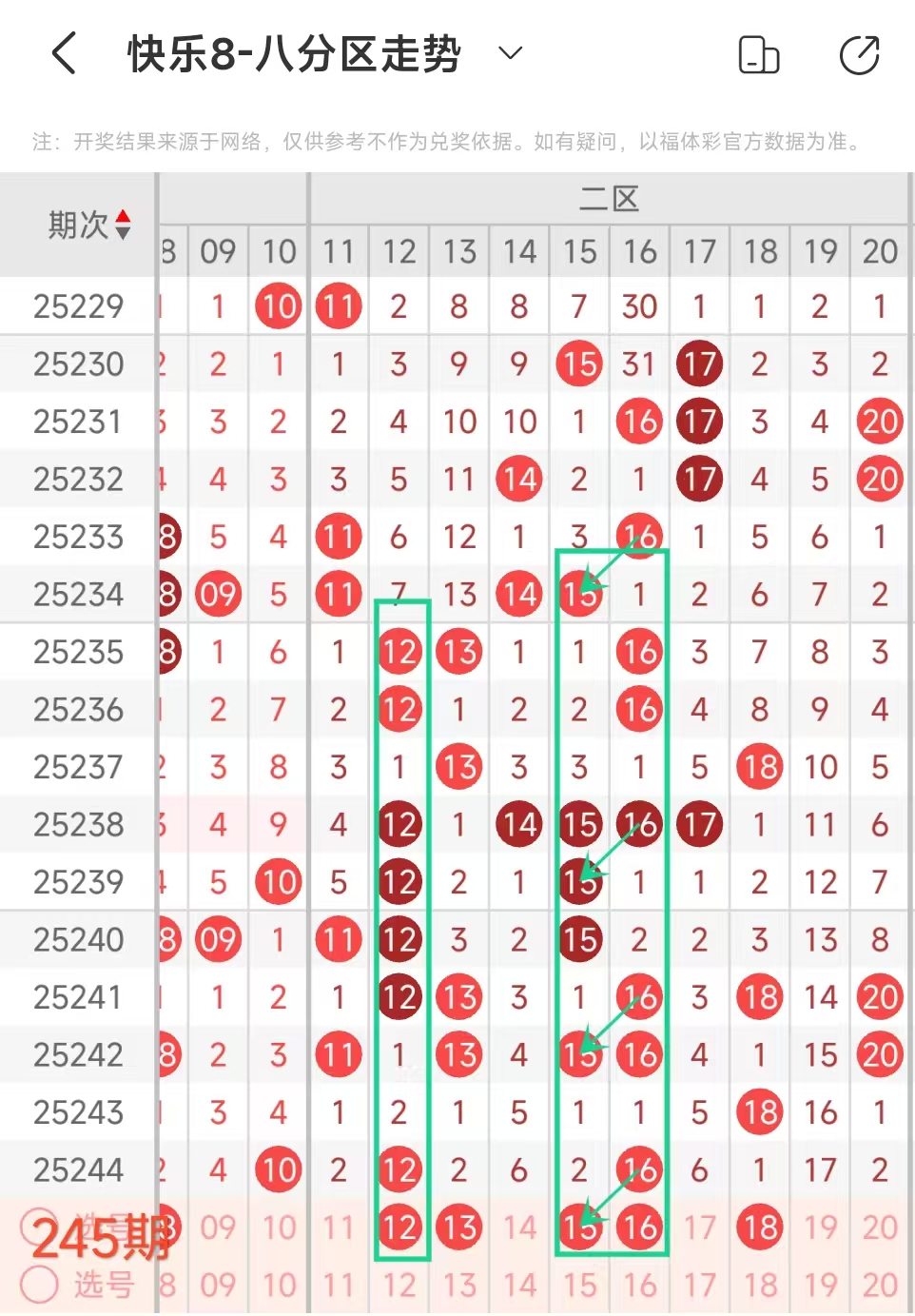Deselect red ball 13 in the selection row
The image size is (915, 1316).
[x=459, y=1228]
